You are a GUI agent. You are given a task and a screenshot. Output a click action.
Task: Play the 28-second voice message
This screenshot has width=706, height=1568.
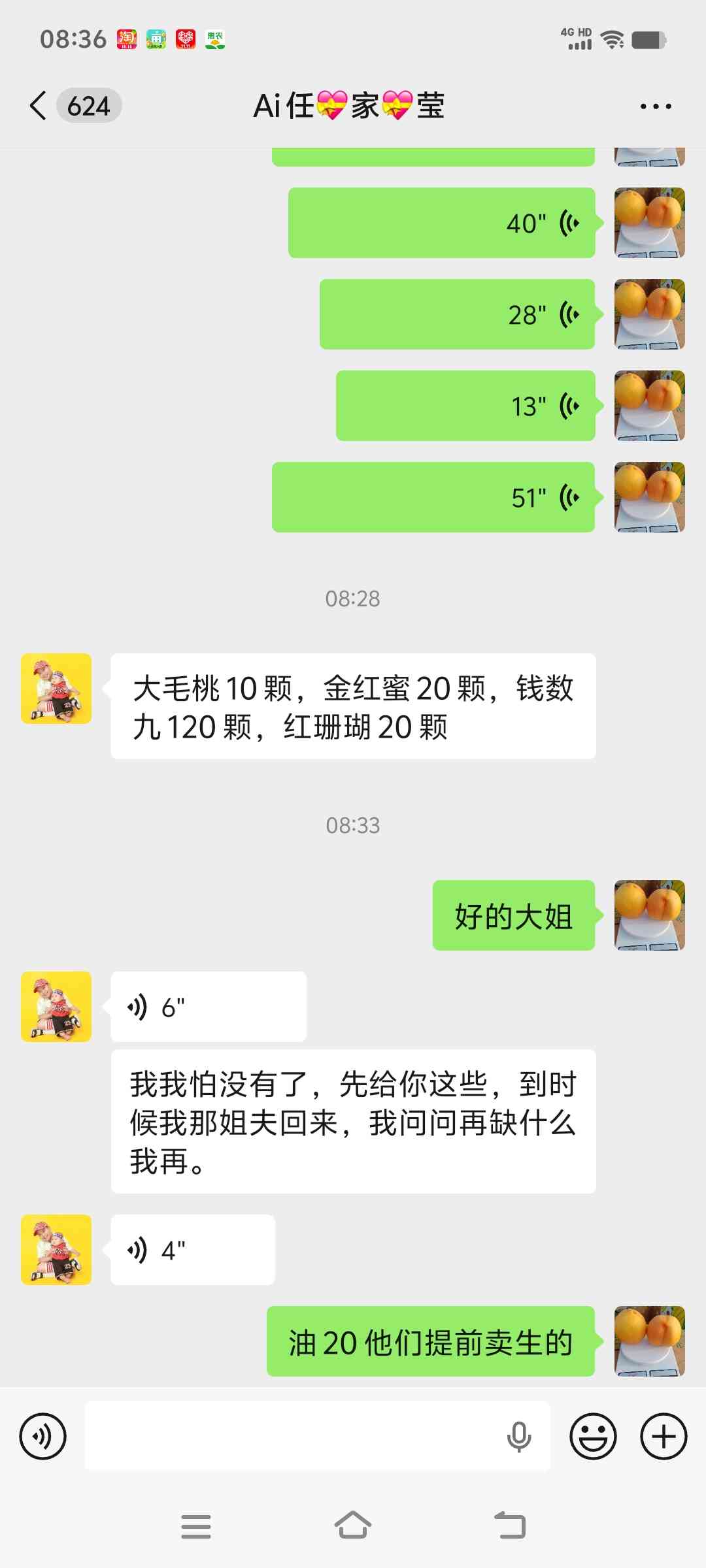458,314
